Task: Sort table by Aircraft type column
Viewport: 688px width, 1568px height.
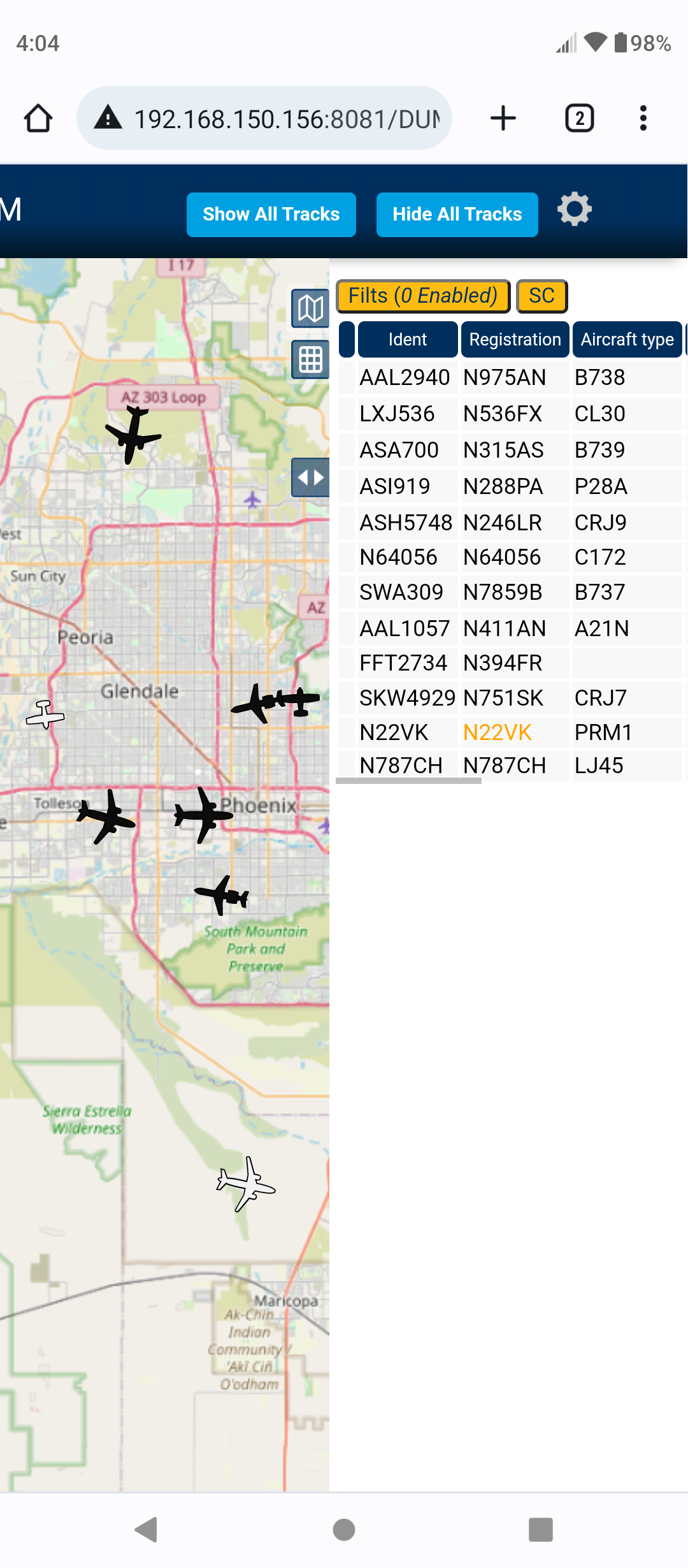Action: pos(627,339)
